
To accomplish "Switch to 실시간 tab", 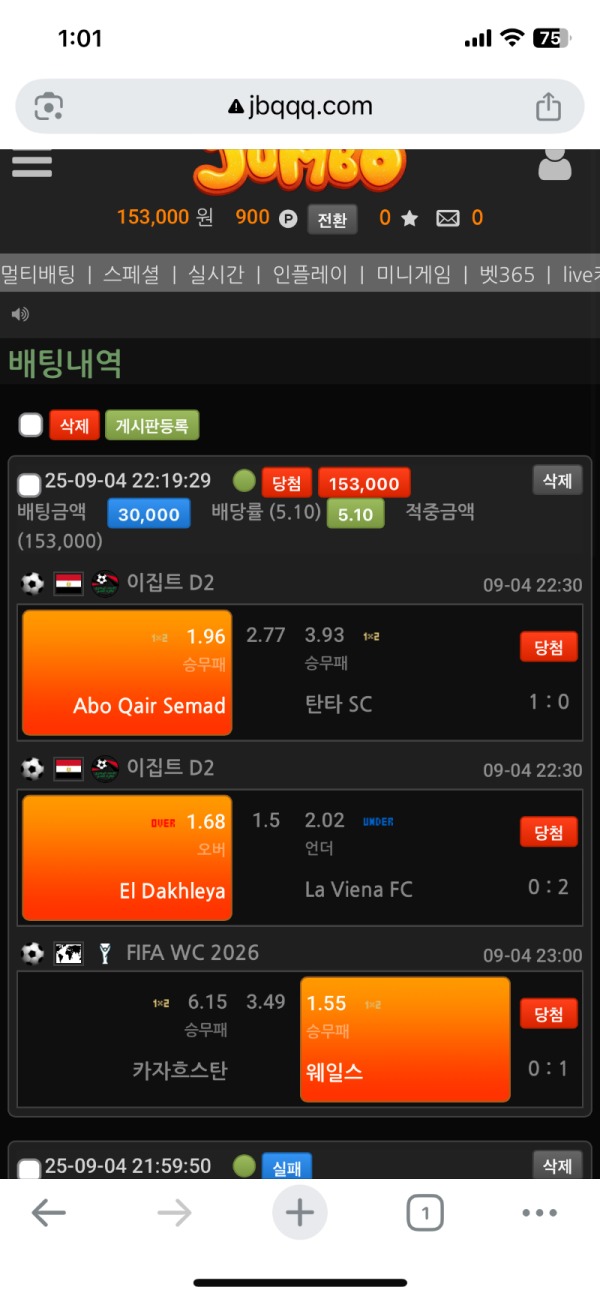I will click(216, 274).
